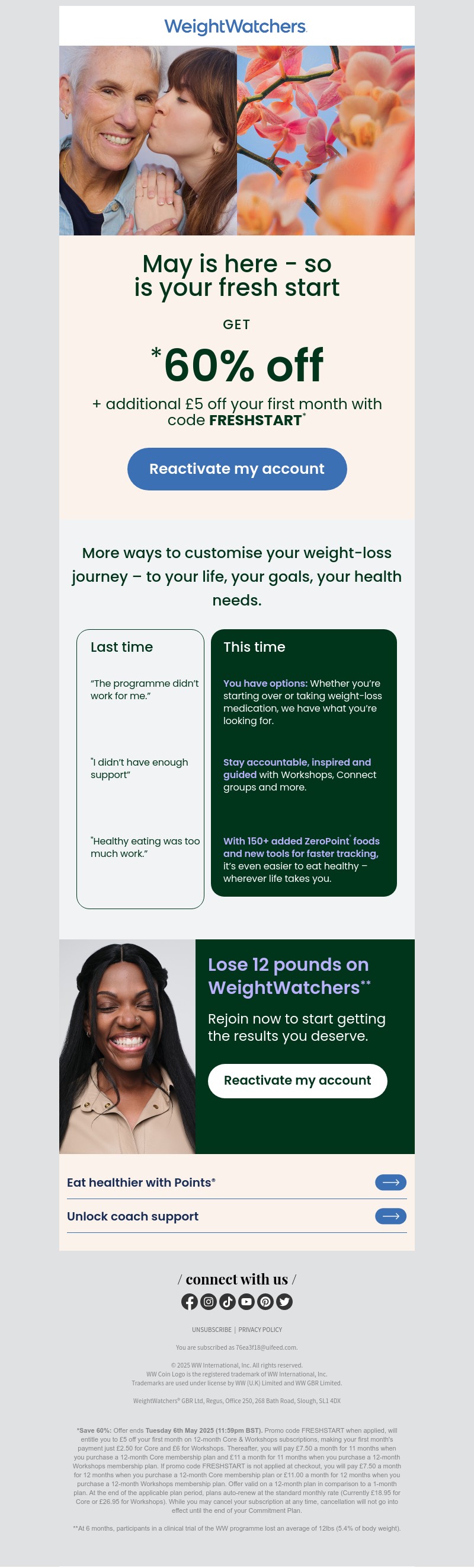Open Eat healthier with Points arrow

click(x=390, y=1182)
